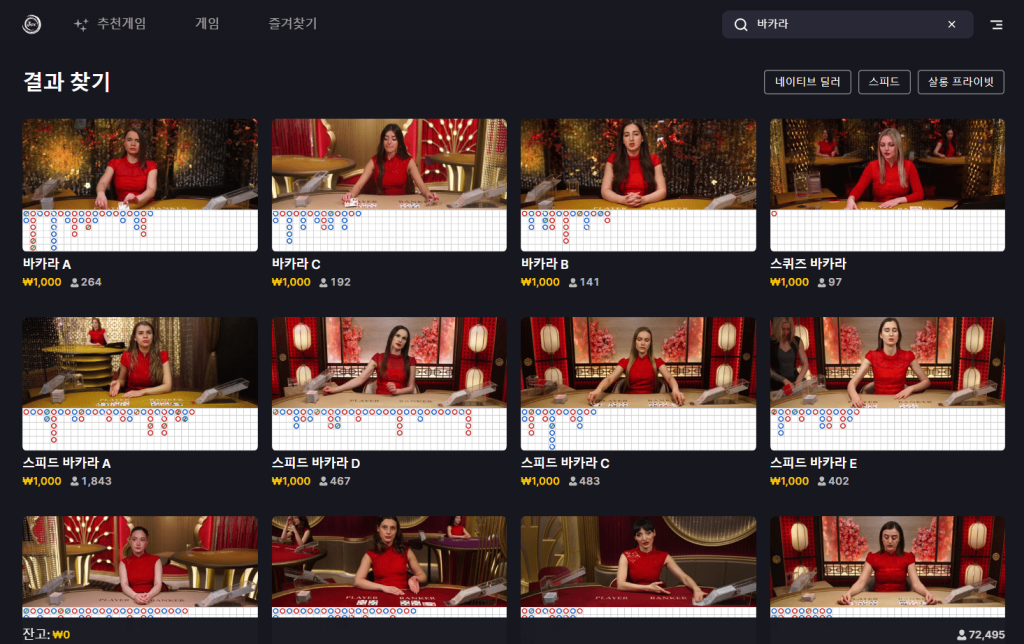The image size is (1024, 644).
Task: Select the 네이티브 딜러 filter chip
Action: click(x=807, y=82)
